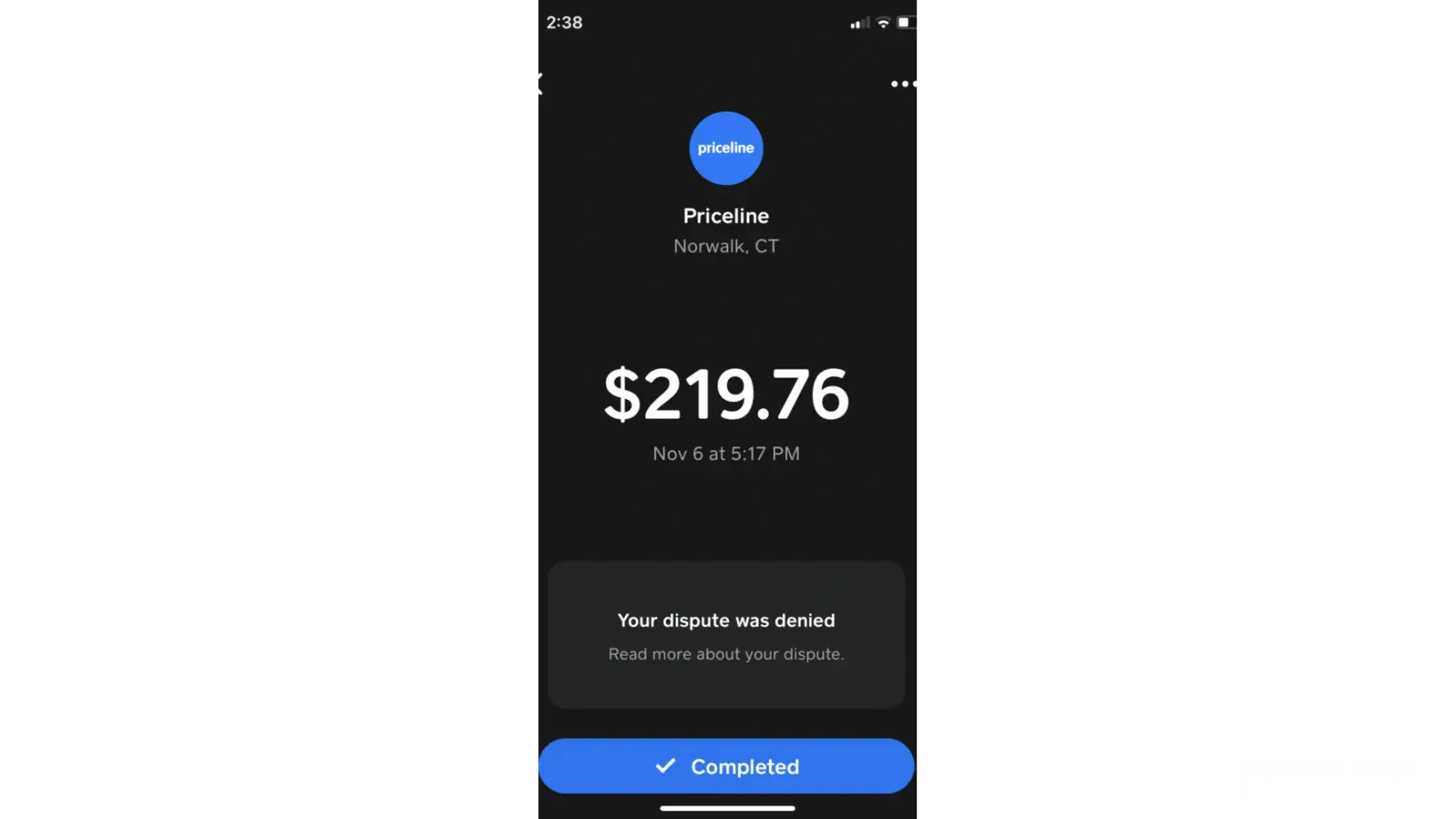
Task: Go back using the top-left arrow
Action: (x=540, y=84)
